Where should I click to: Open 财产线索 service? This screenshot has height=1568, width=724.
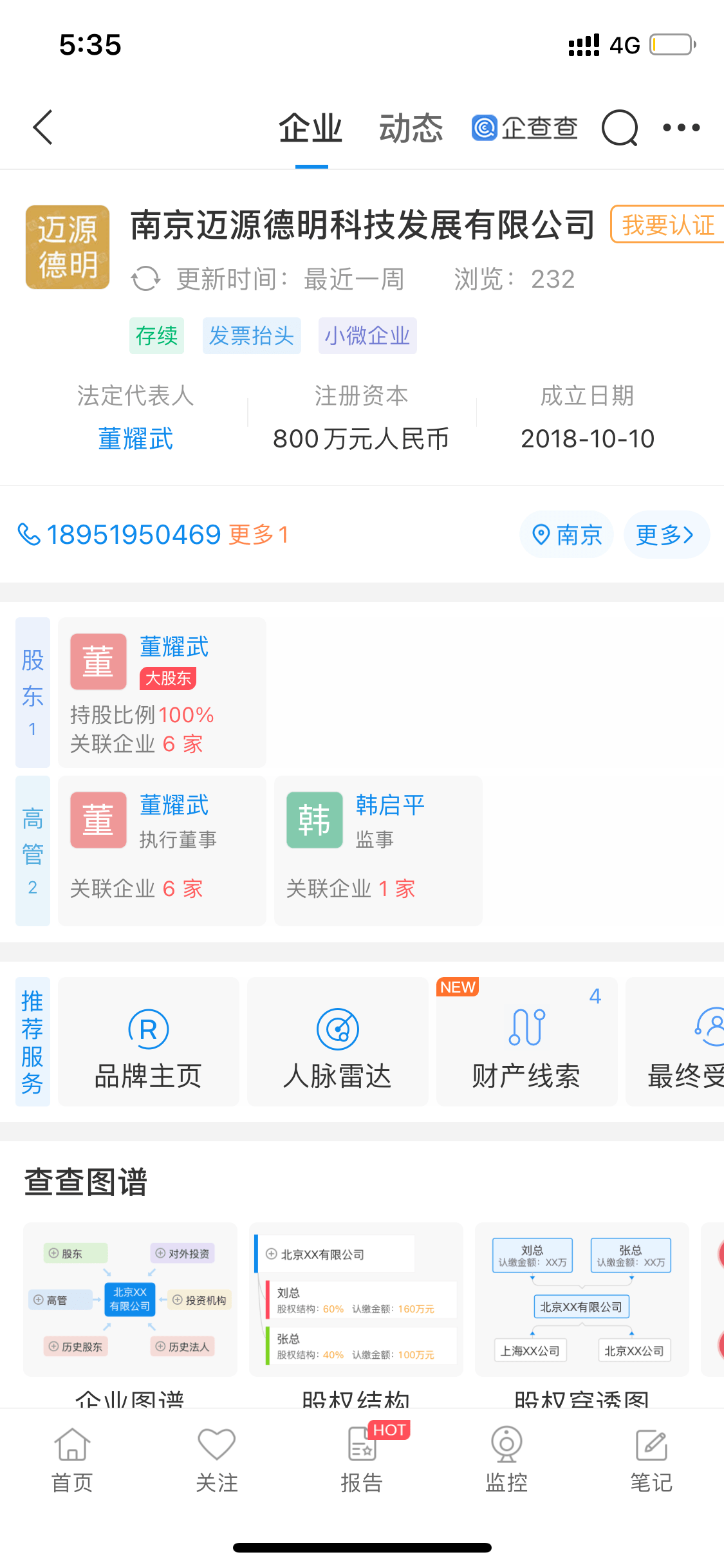[526, 1041]
